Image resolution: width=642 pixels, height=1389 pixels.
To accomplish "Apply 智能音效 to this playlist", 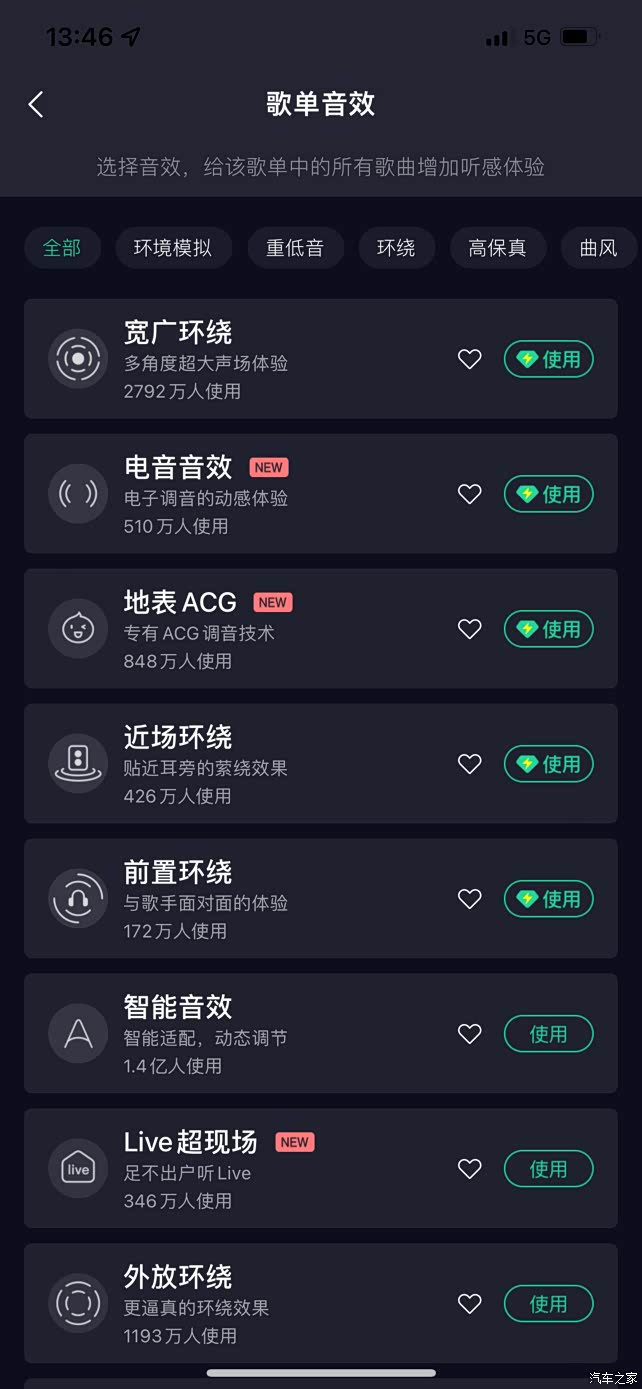I will coord(548,1034).
